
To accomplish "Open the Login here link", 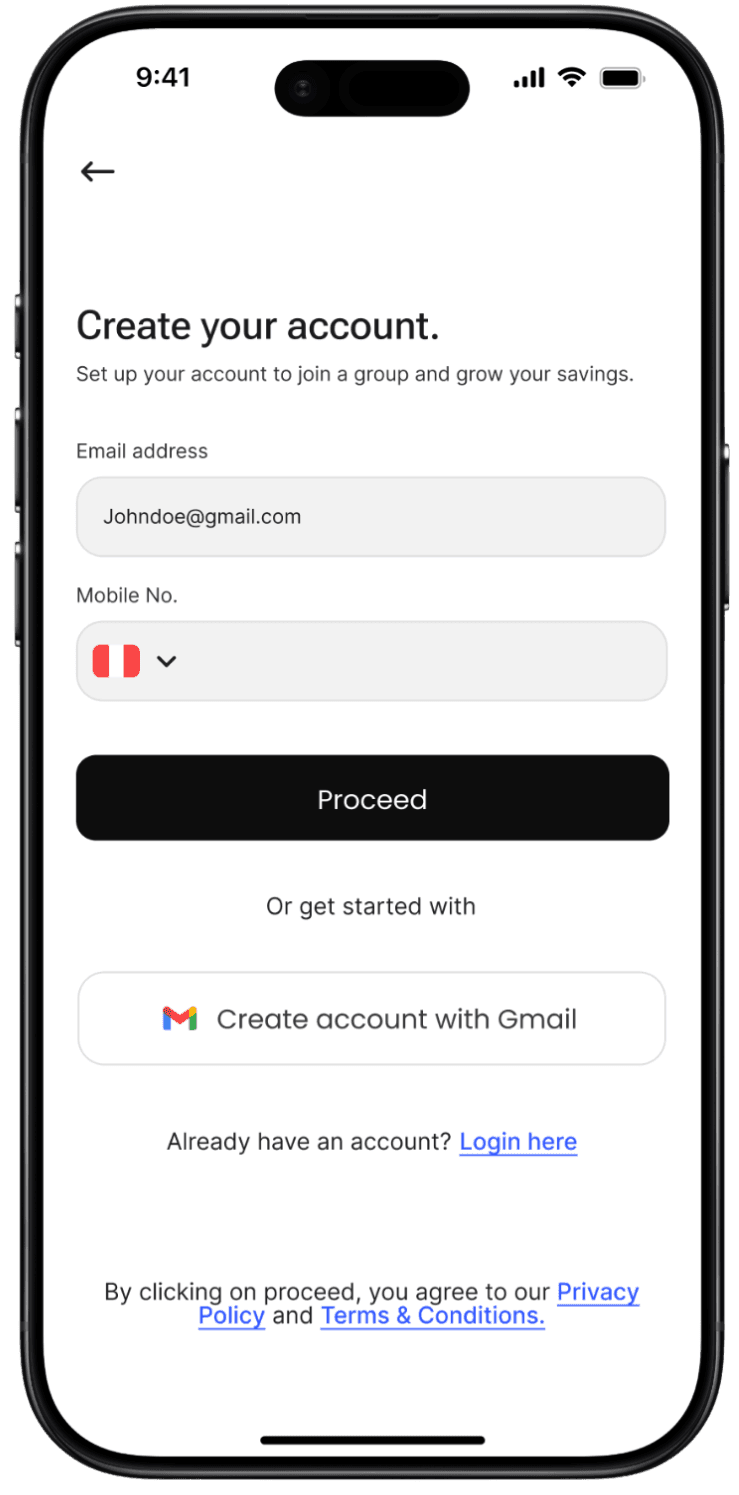I will 518,1142.
